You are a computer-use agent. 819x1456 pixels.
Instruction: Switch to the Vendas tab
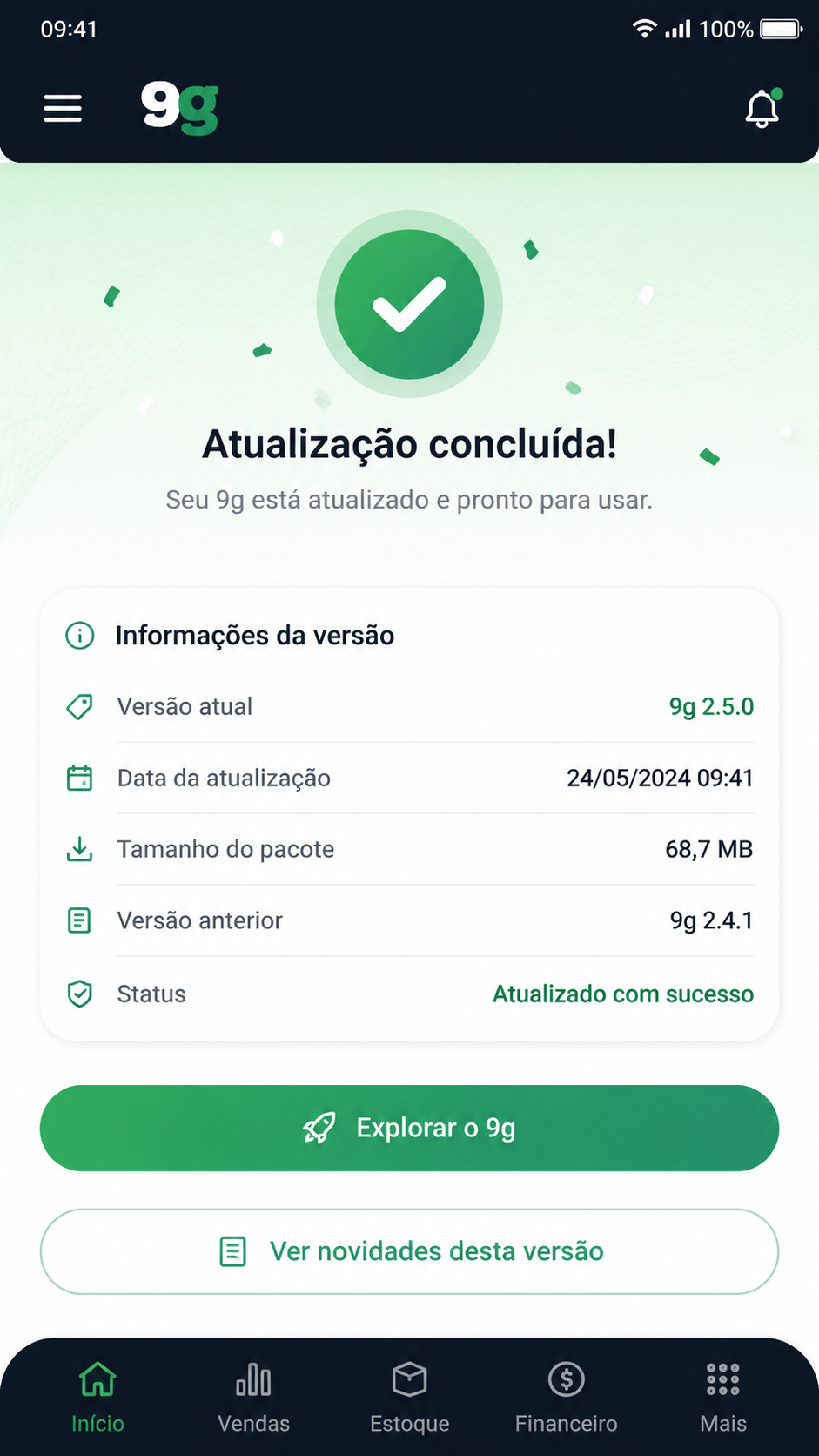click(253, 1398)
